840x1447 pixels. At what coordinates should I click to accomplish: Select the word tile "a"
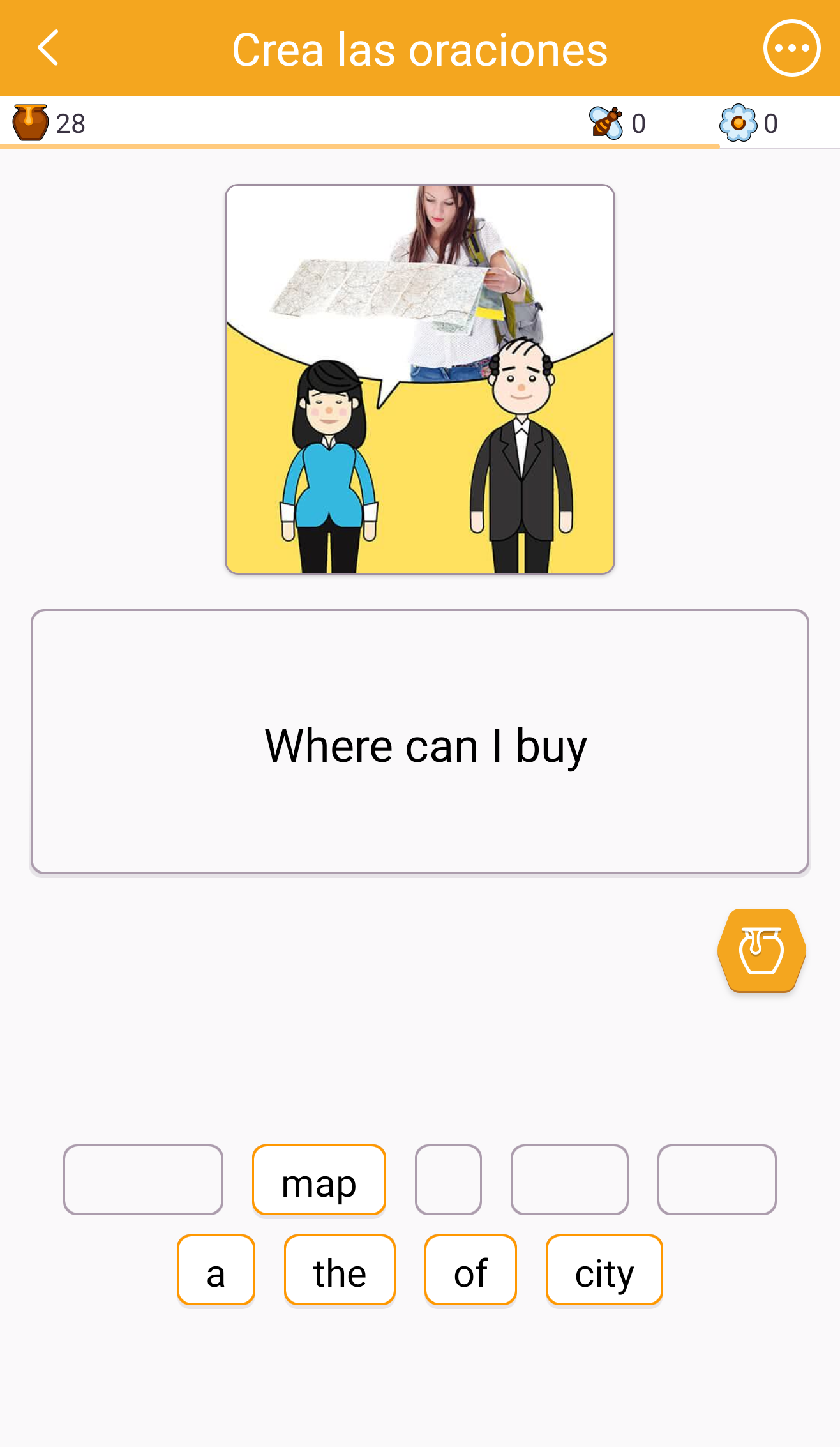coord(216,1270)
